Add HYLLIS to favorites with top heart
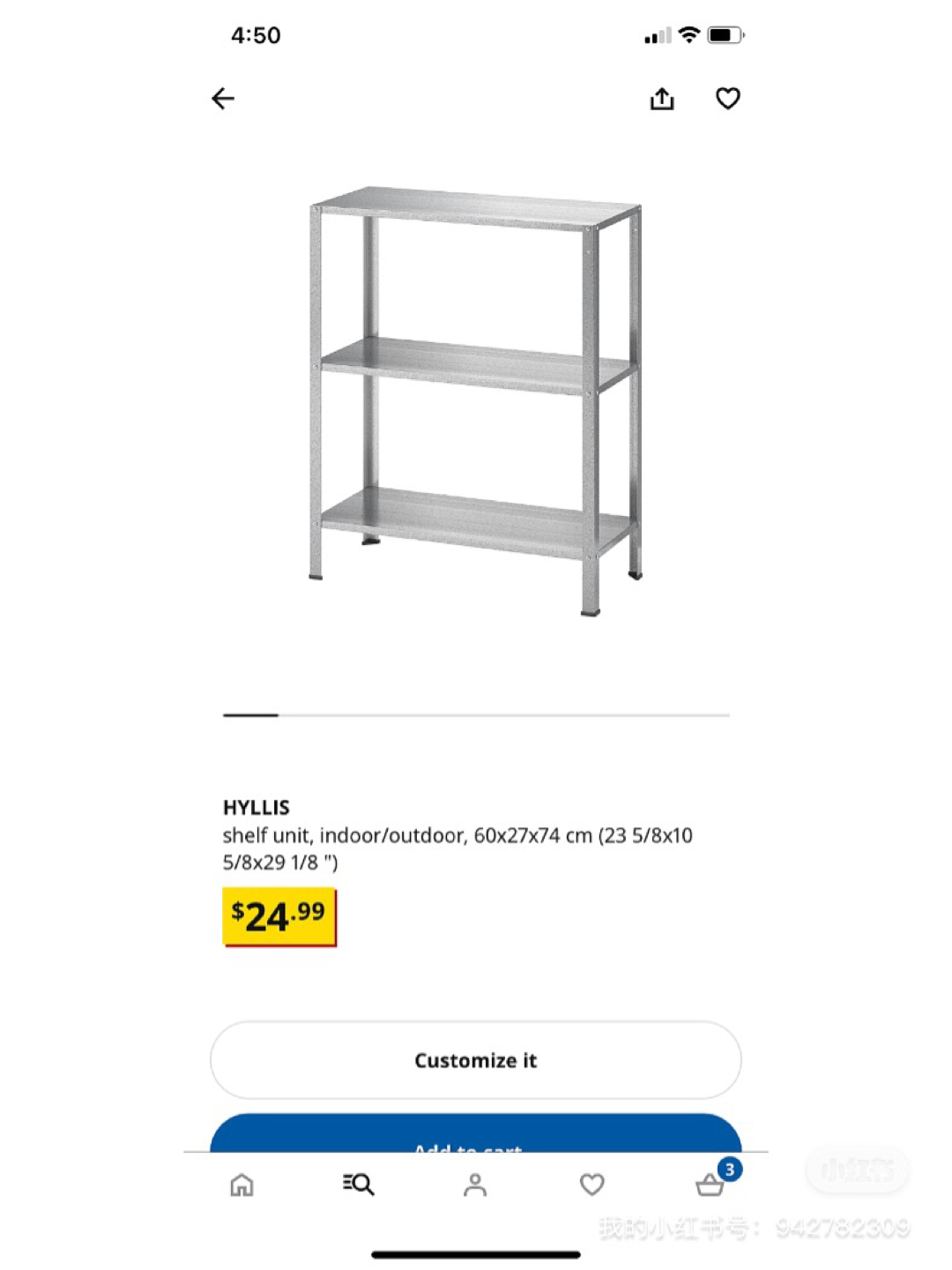952x1270 pixels. 727,99
